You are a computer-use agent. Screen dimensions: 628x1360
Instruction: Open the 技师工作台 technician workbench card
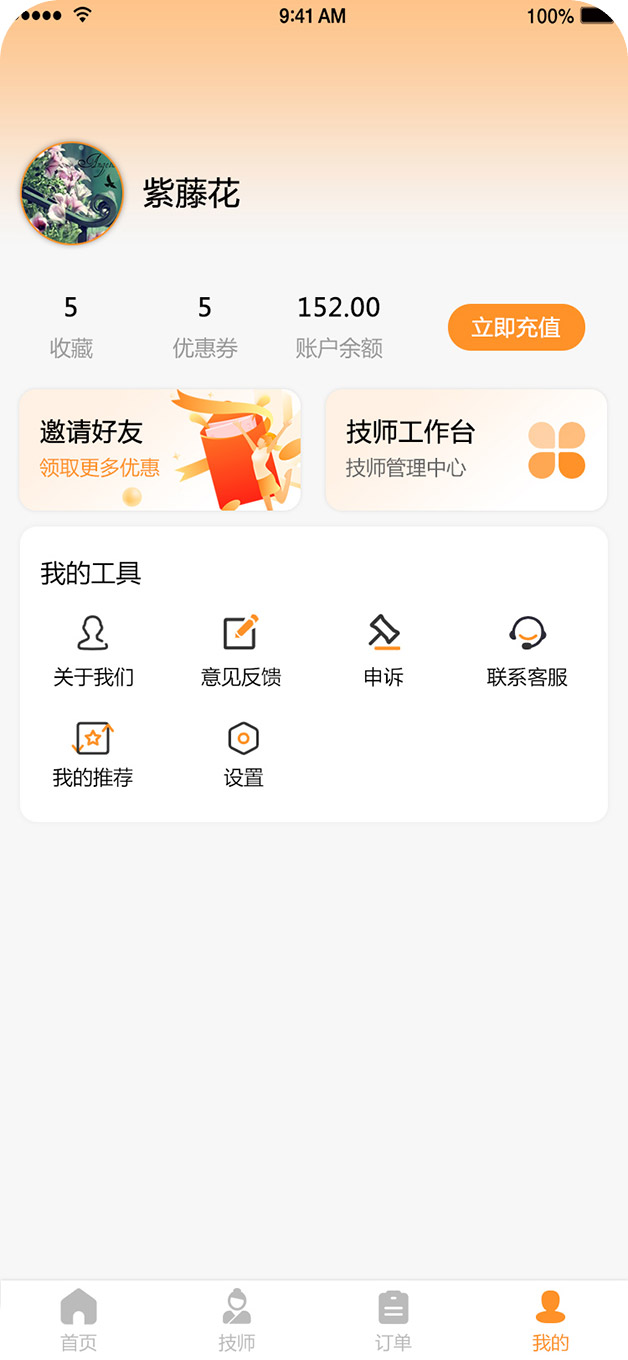[466, 450]
